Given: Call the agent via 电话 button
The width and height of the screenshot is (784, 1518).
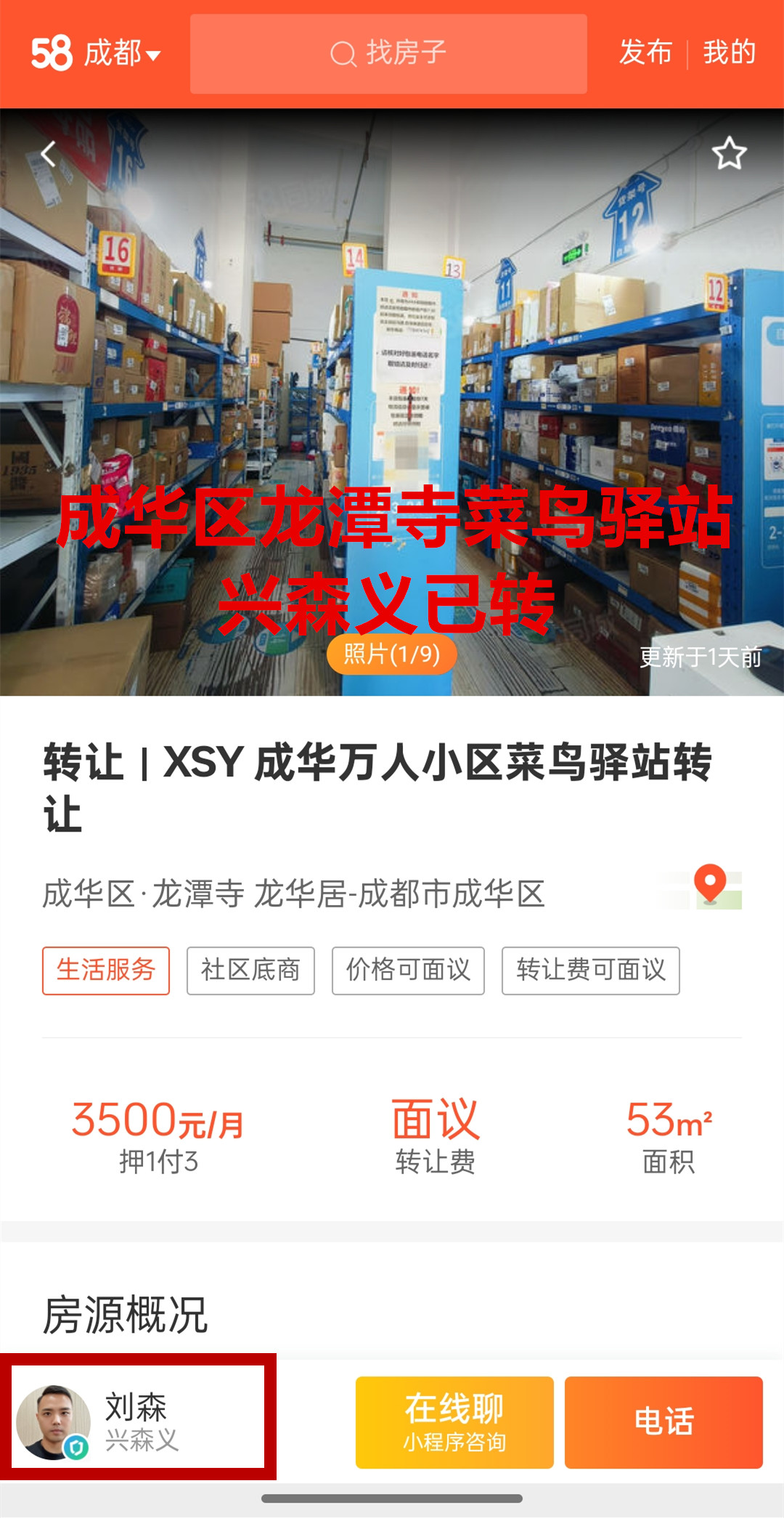Looking at the screenshot, I should (663, 1422).
